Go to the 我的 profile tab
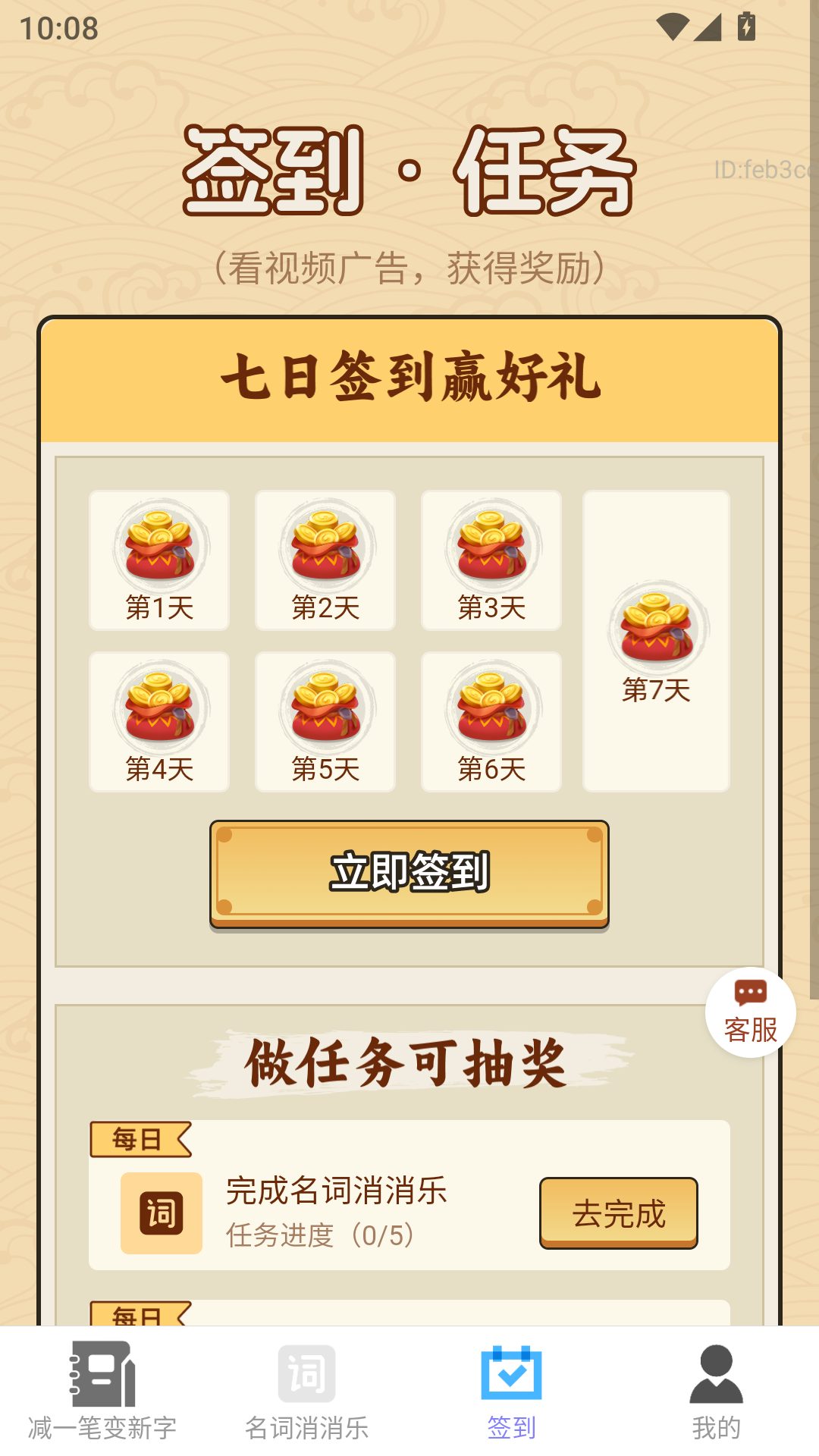819x1456 pixels. (716, 1392)
